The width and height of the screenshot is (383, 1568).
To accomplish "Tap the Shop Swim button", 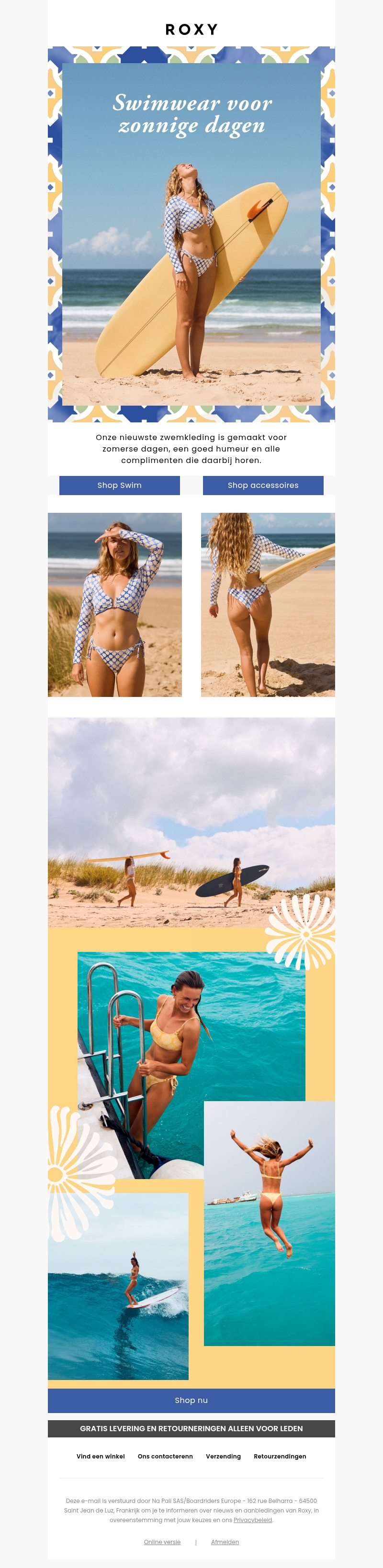I will click(x=119, y=485).
